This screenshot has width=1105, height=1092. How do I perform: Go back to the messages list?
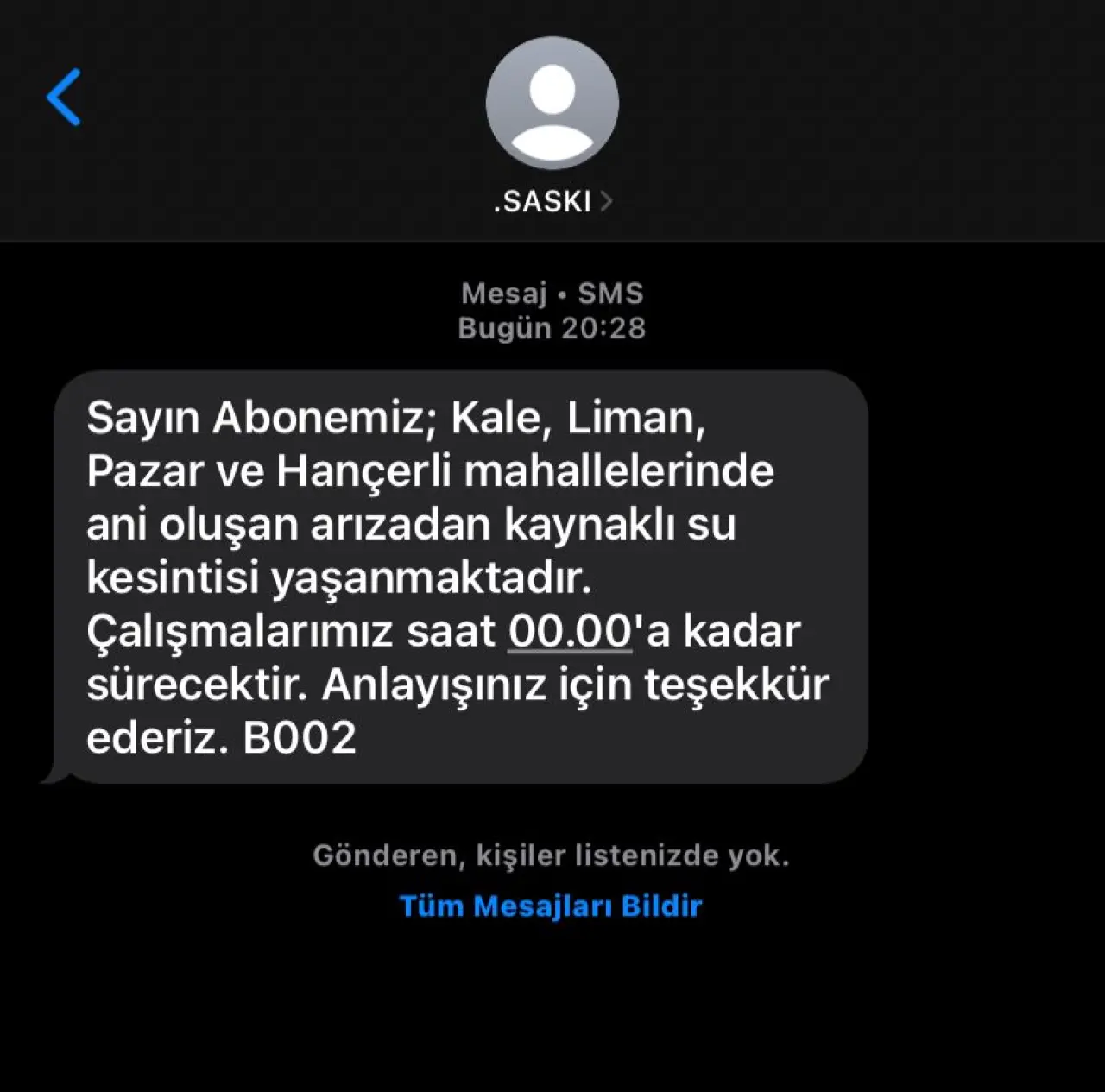click(64, 98)
